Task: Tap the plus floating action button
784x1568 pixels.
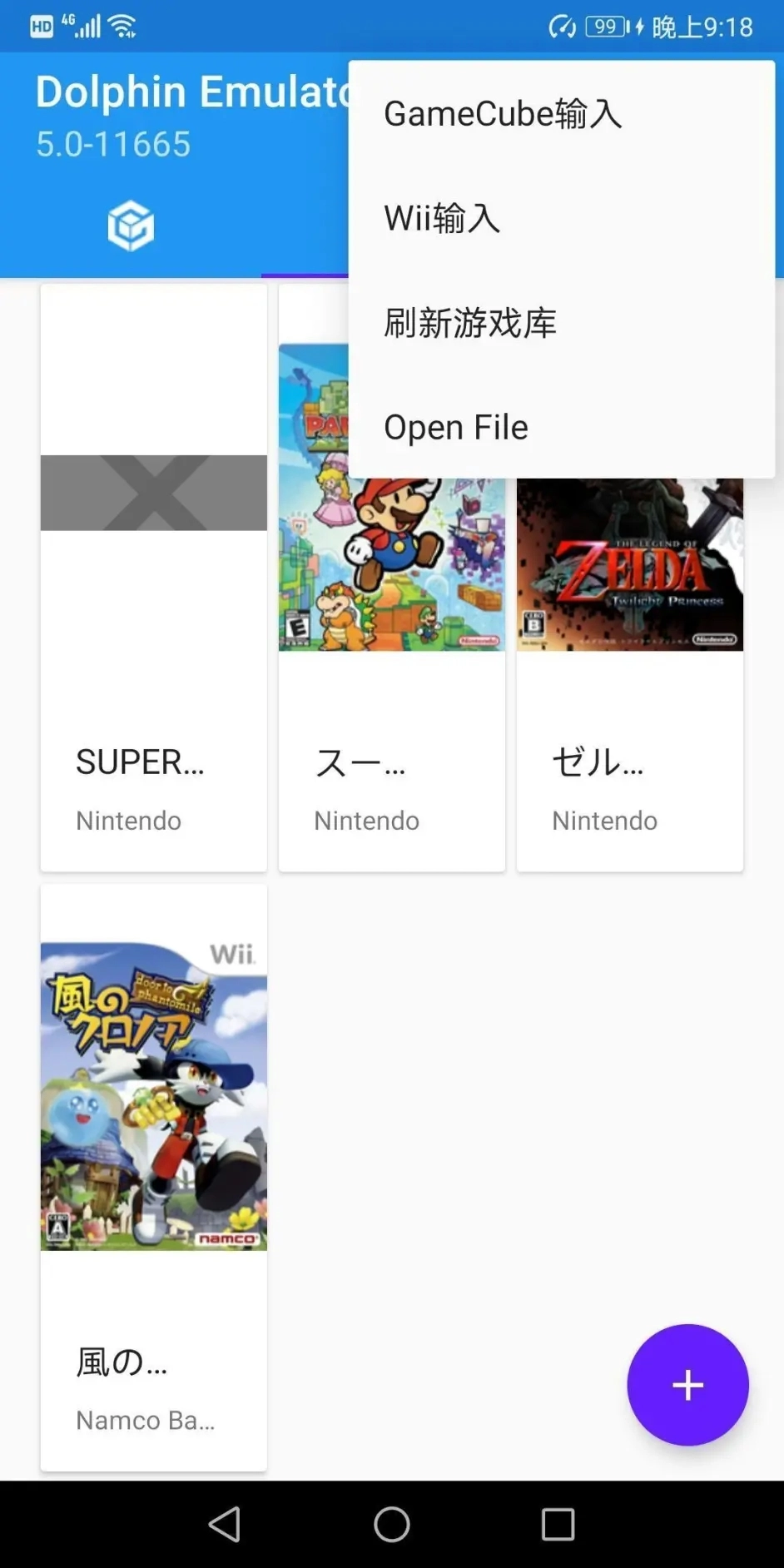Action: (x=687, y=1385)
